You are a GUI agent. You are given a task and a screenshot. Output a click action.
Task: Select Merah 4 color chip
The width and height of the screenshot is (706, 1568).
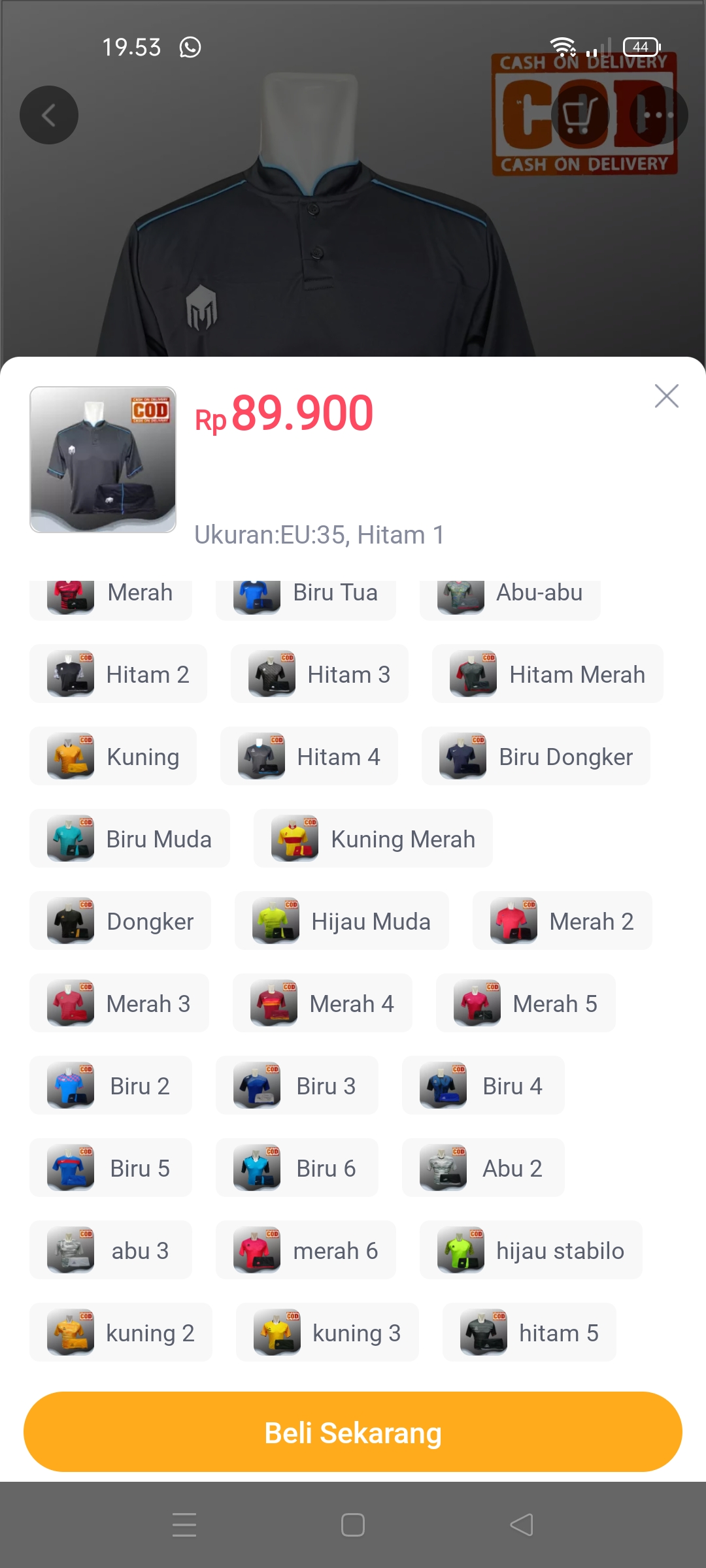click(x=322, y=1004)
